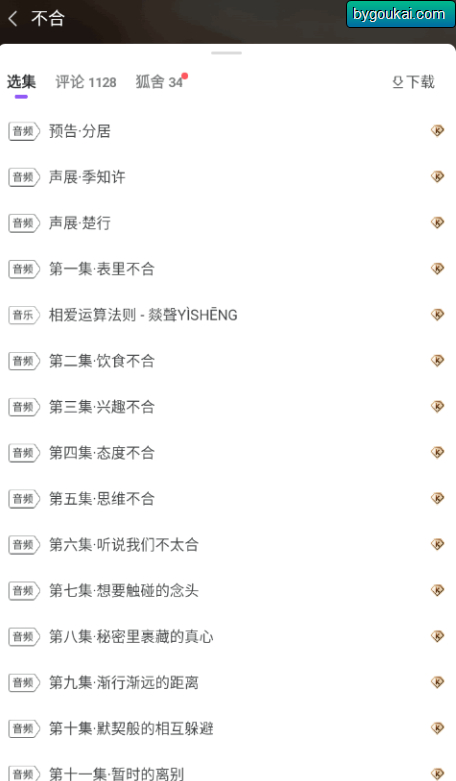
Task: Play 第五集·思维不合
Action: point(228,499)
